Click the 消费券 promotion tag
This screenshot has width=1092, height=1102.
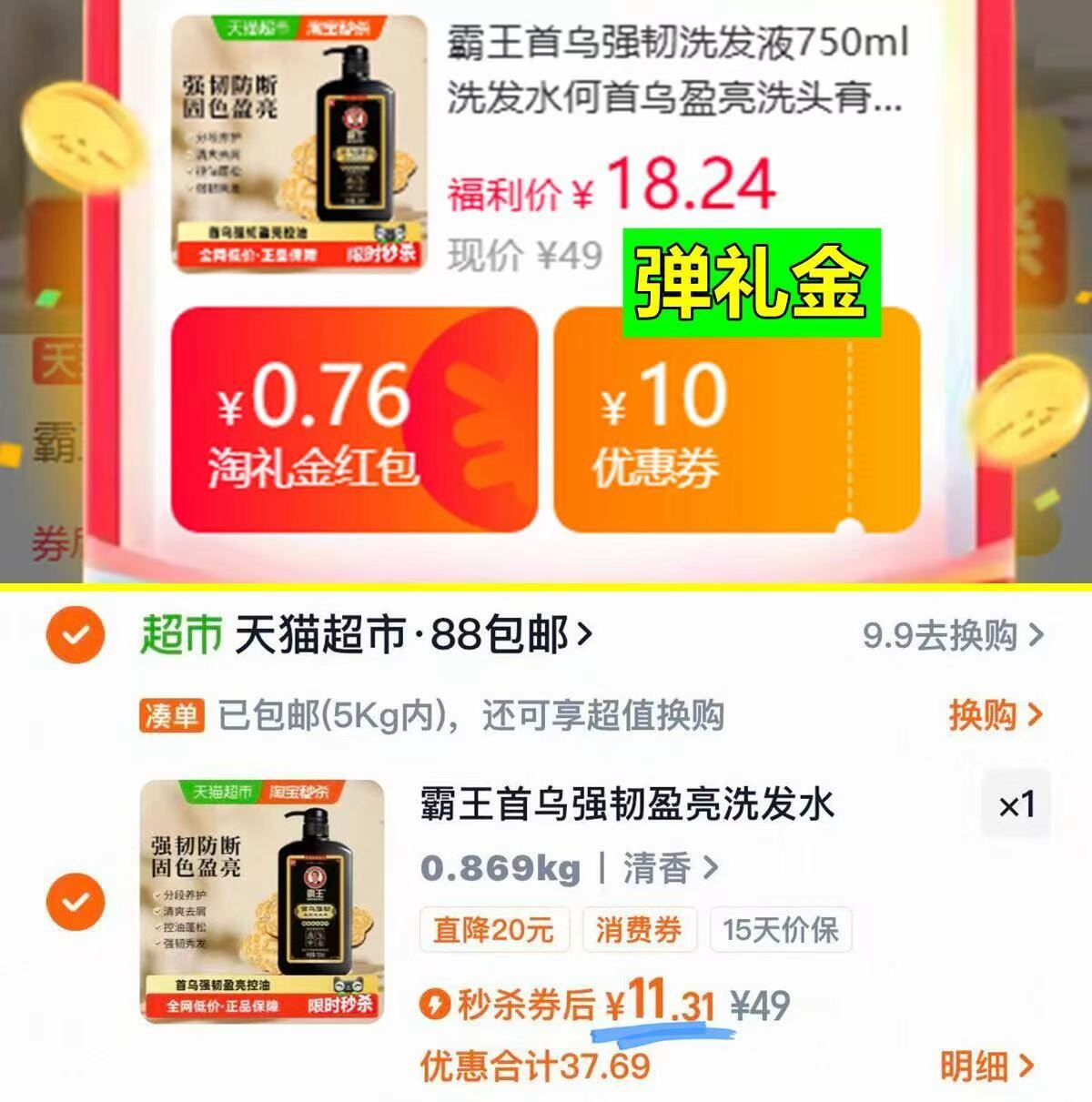[x=639, y=930]
